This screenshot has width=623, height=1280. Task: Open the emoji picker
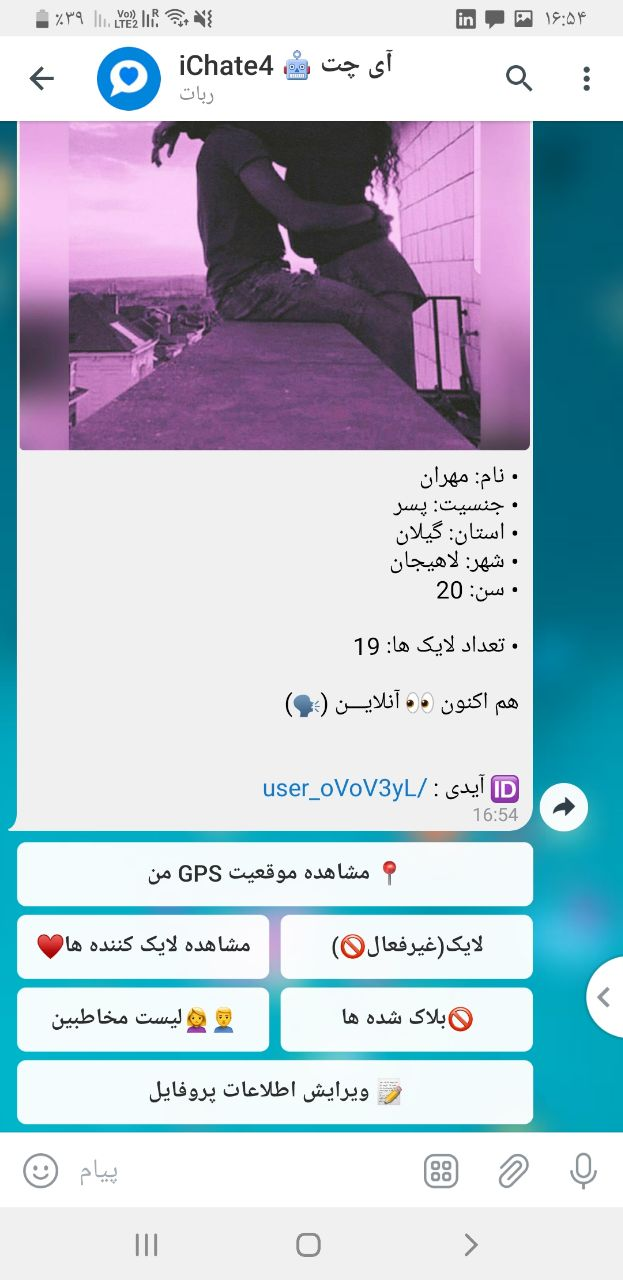tap(41, 1170)
